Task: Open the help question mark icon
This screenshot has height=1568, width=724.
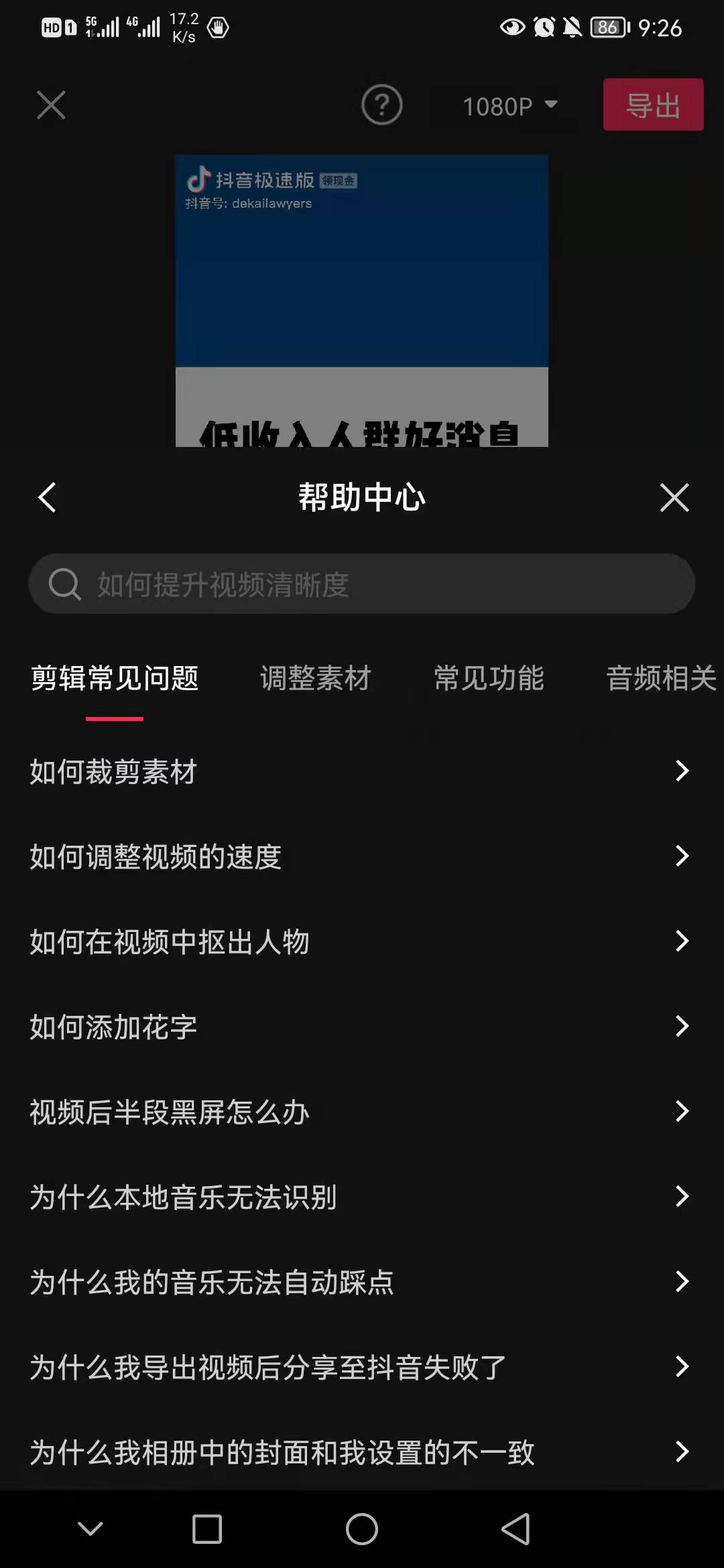Action: click(x=381, y=105)
